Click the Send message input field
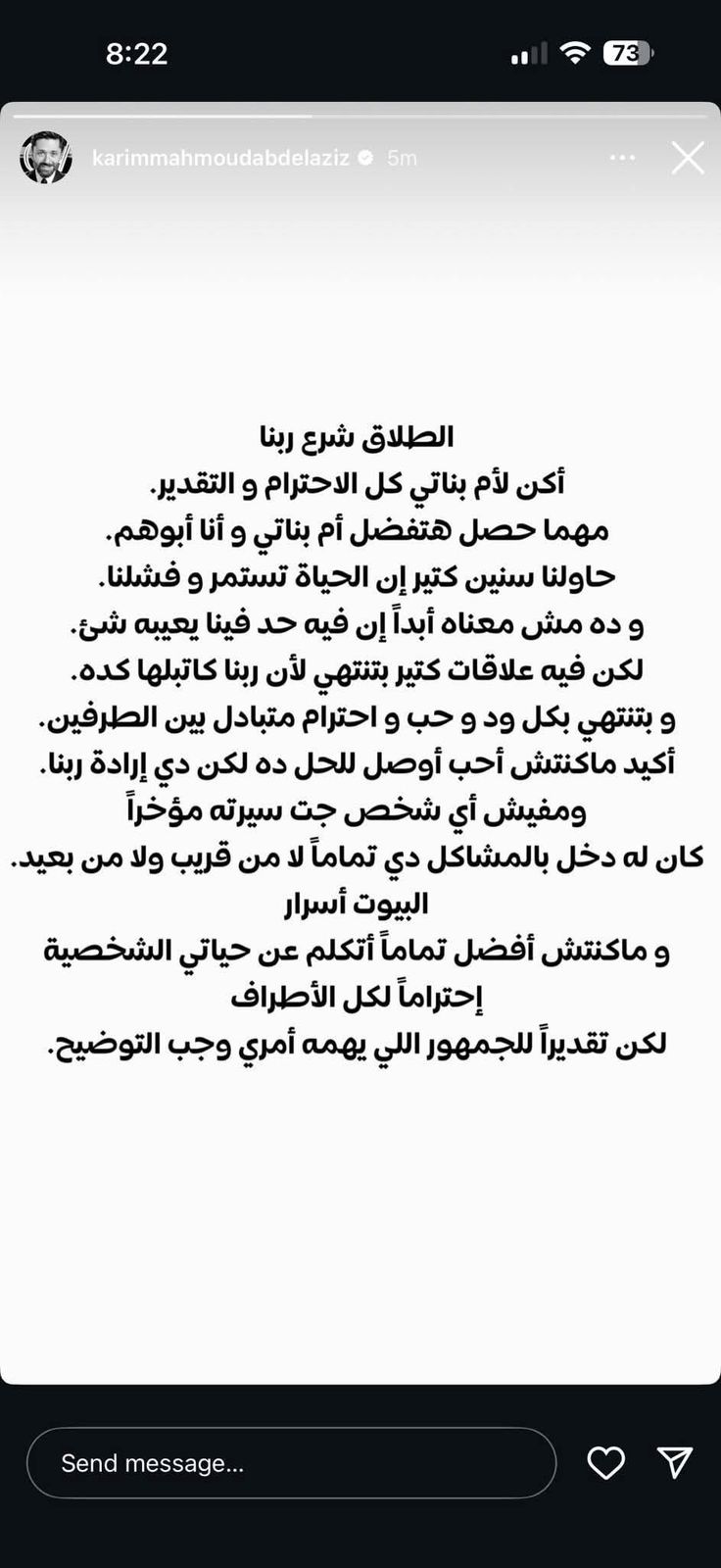The image size is (721, 1568). (290, 1463)
